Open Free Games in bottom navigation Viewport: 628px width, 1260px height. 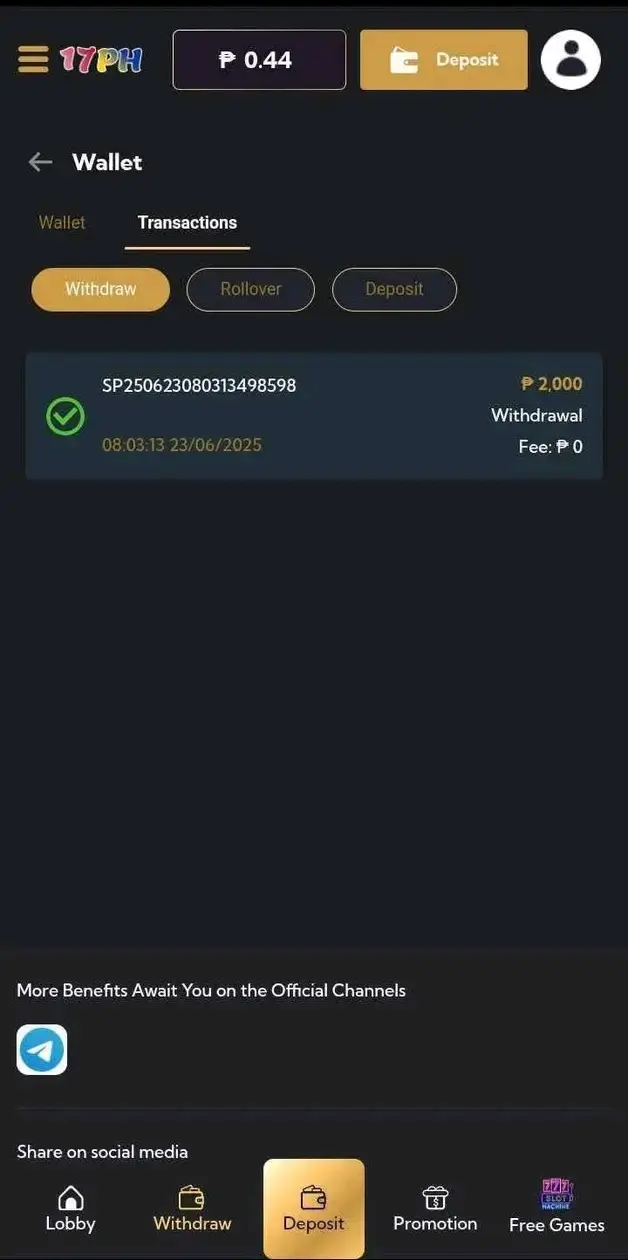coord(557,1207)
